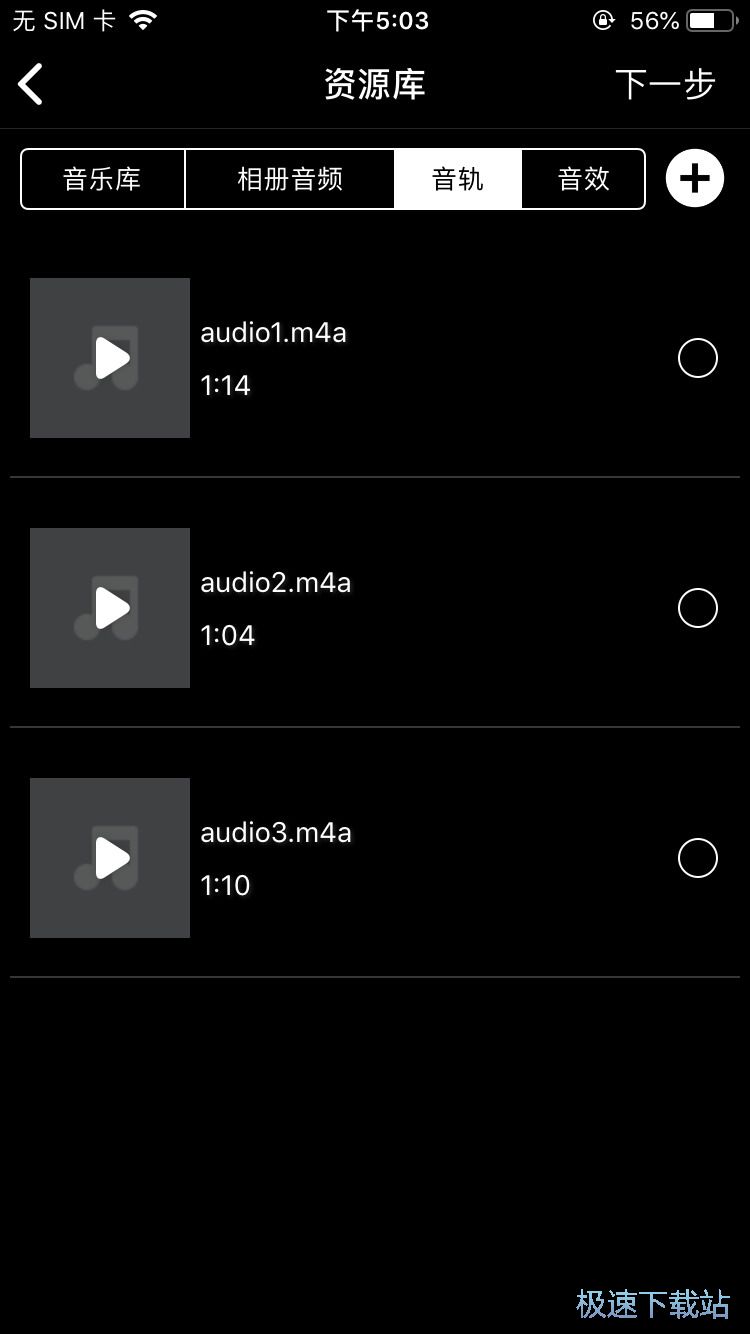Mark audio3.m4a as selected

click(698, 858)
